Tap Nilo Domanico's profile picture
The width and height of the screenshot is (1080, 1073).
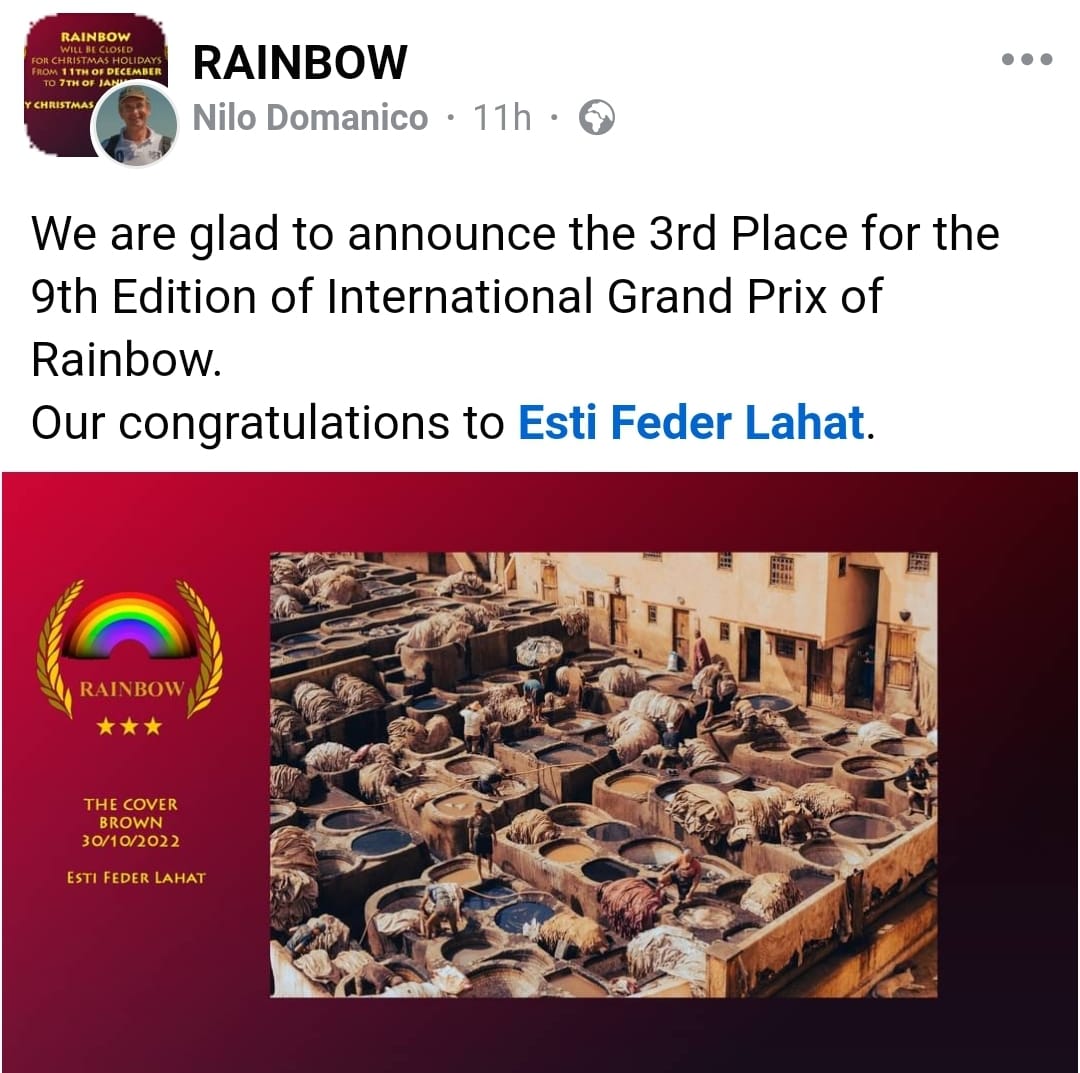click(x=134, y=124)
